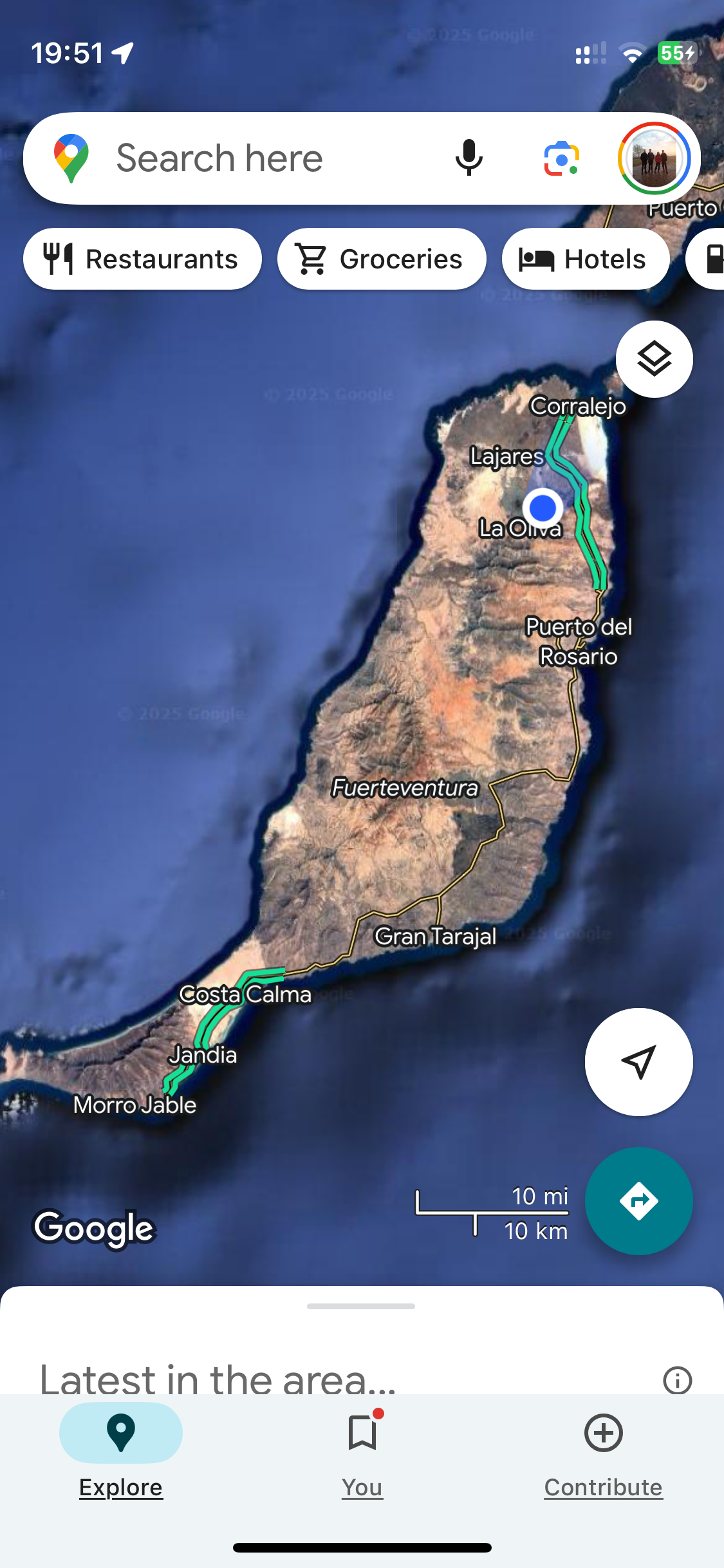Image resolution: width=724 pixels, height=1568 pixels.
Task: Open Google Lens camera search
Action: (x=561, y=158)
